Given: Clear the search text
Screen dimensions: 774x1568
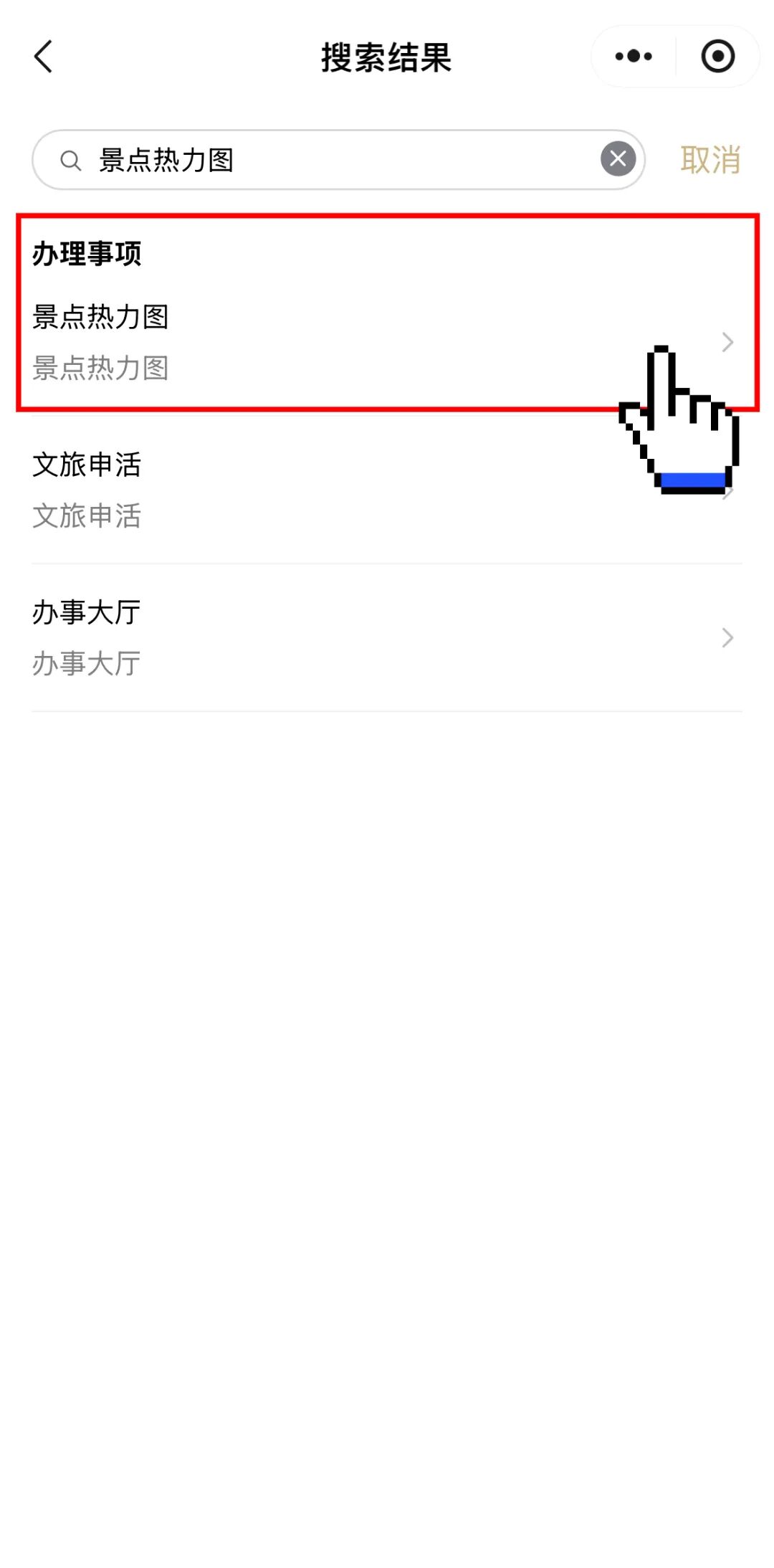Looking at the screenshot, I should point(618,159).
